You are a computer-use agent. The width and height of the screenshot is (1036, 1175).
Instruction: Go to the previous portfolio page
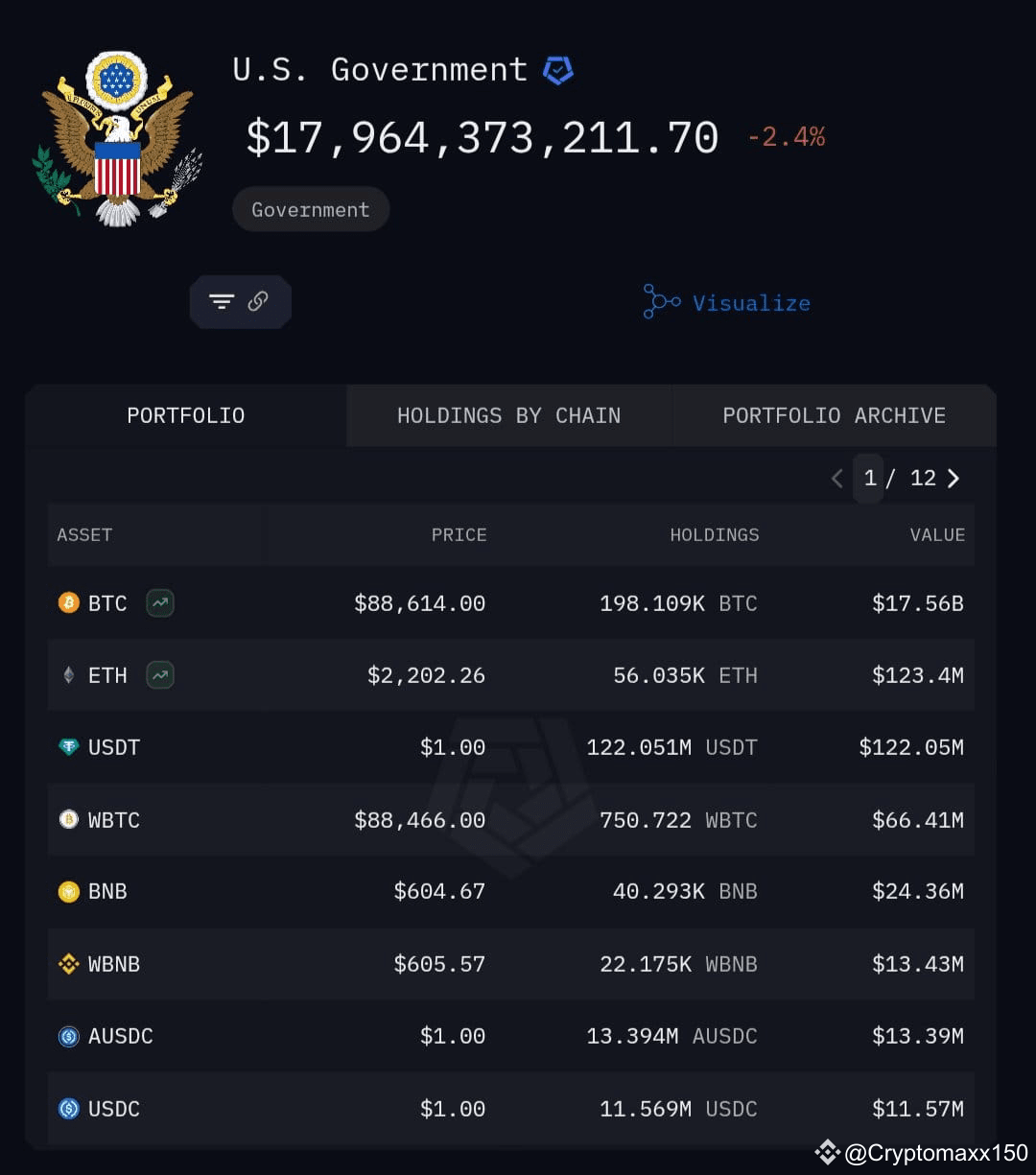pyautogui.click(x=836, y=478)
